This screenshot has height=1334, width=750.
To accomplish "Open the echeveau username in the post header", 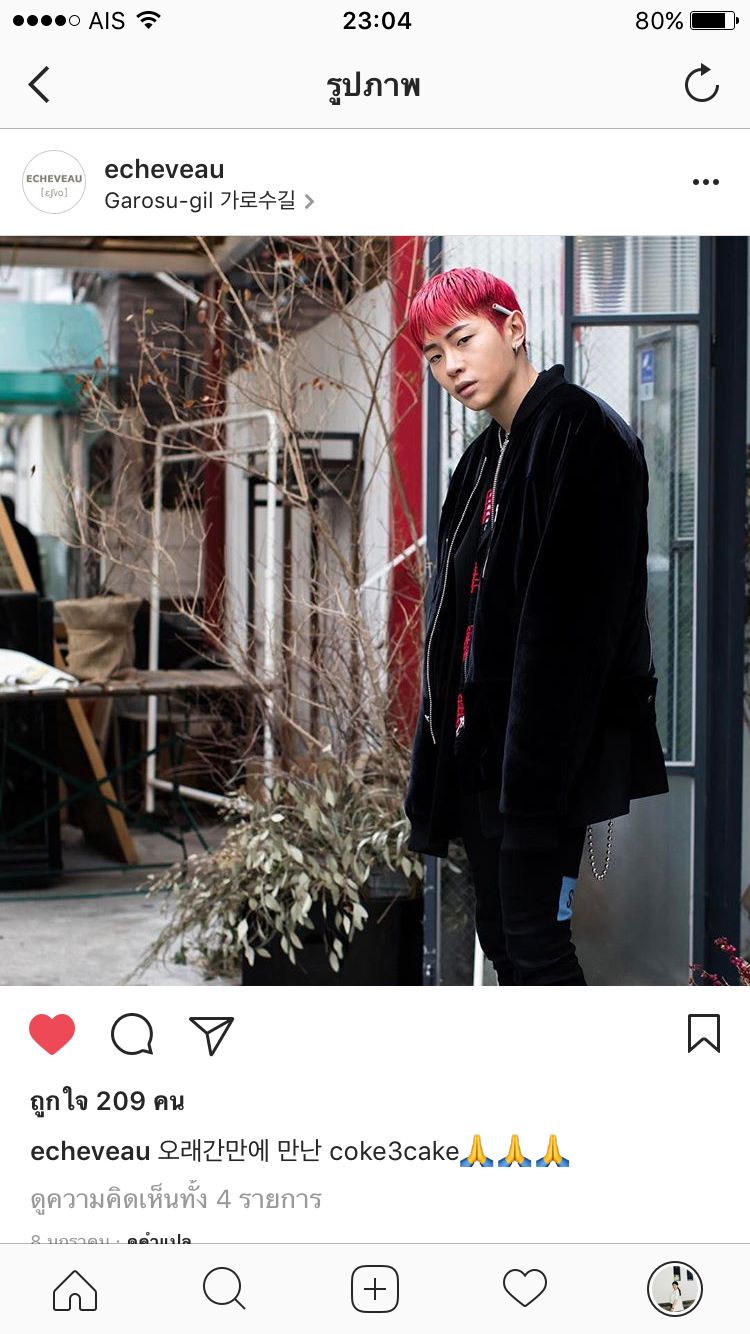I will (x=164, y=169).
